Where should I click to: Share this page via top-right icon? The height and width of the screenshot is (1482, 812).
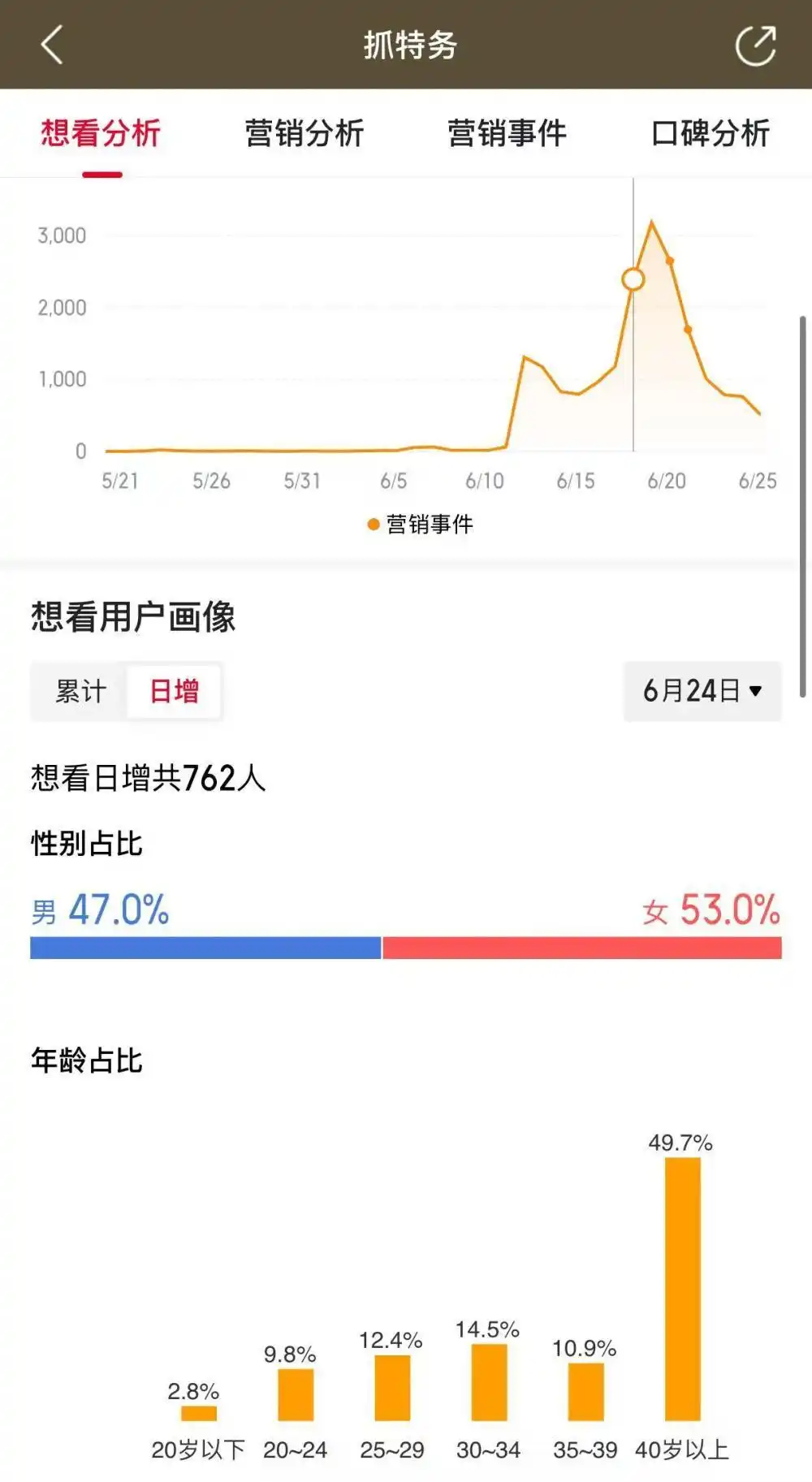755,45
